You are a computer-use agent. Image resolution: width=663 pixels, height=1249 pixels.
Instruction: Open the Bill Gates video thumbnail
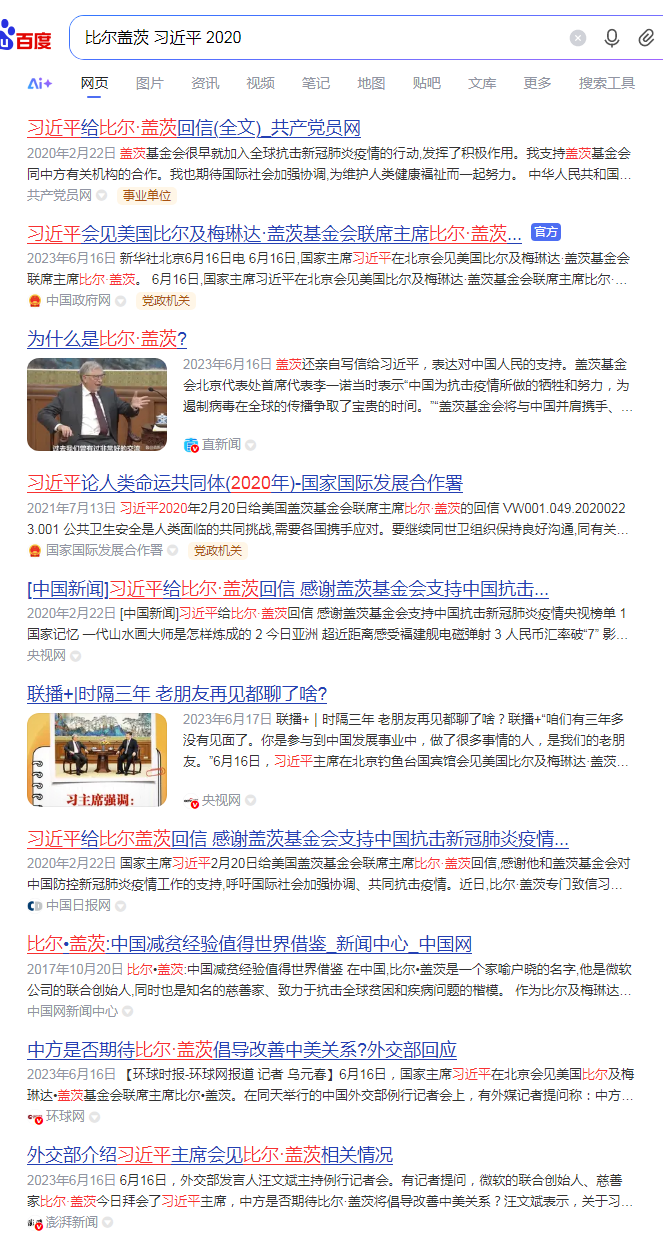97,404
